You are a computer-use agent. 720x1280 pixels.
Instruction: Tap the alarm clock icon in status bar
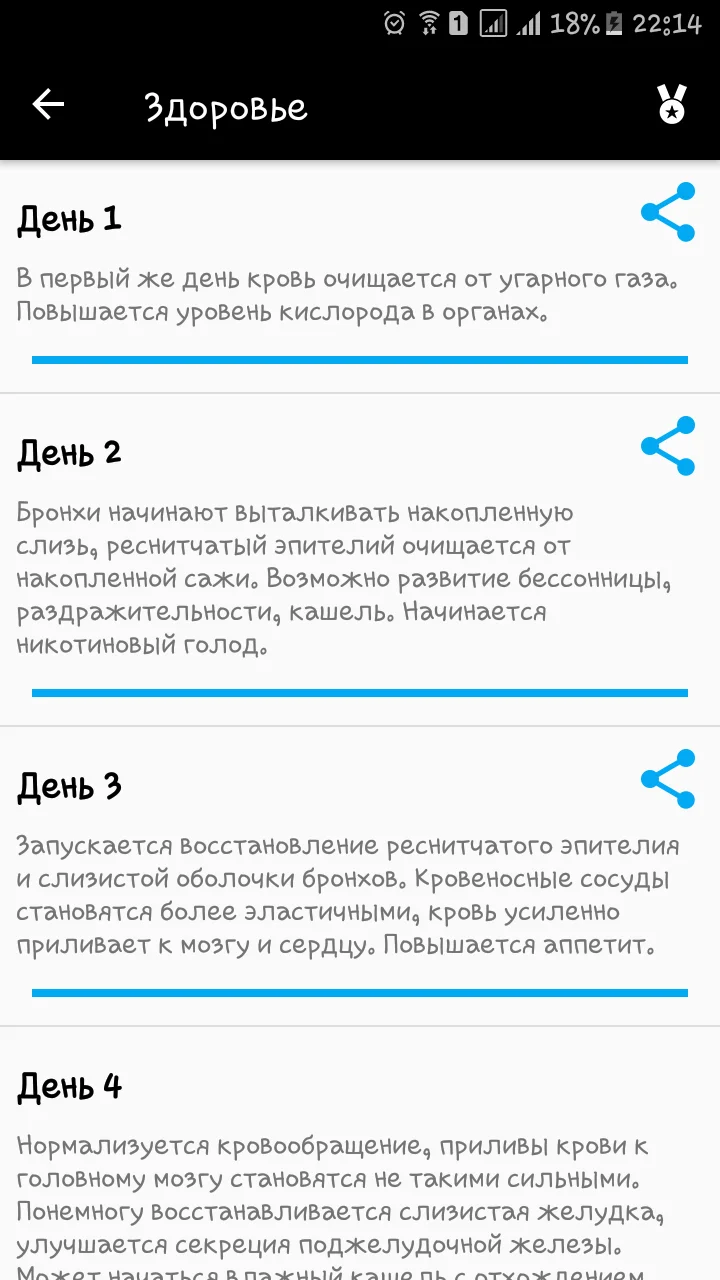tap(393, 22)
